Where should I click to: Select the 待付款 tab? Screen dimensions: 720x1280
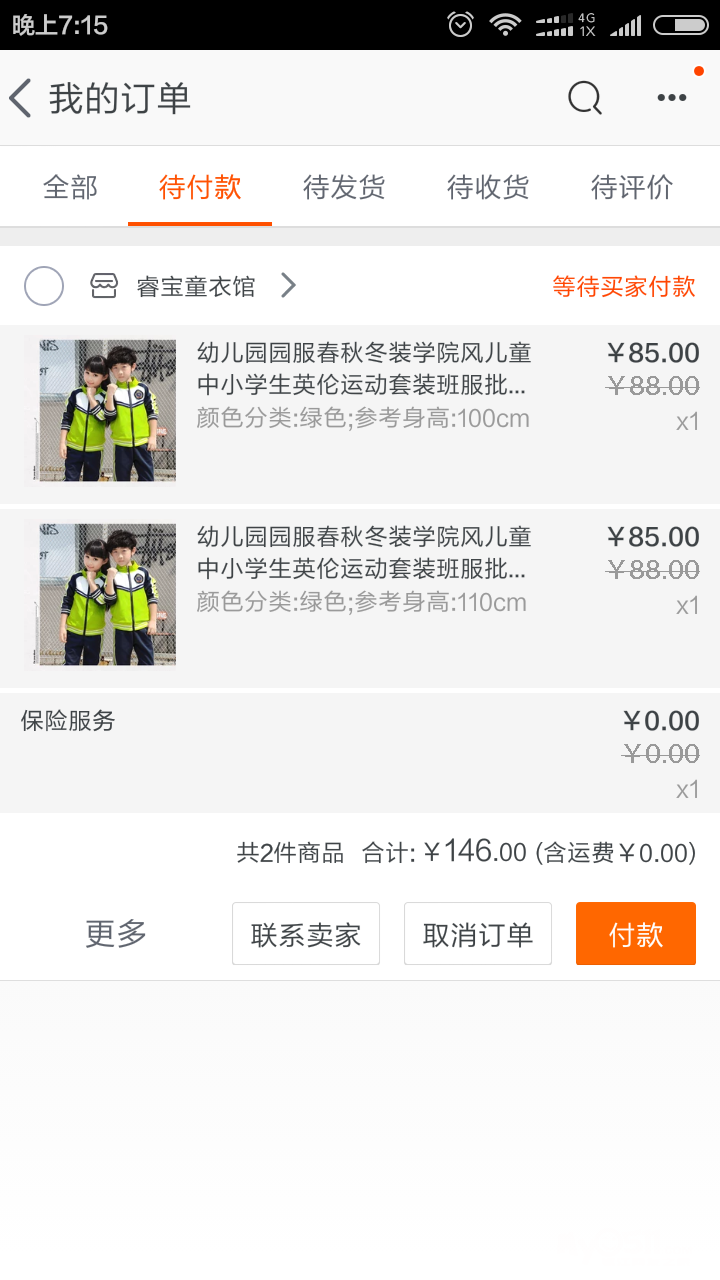click(x=200, y=187)
